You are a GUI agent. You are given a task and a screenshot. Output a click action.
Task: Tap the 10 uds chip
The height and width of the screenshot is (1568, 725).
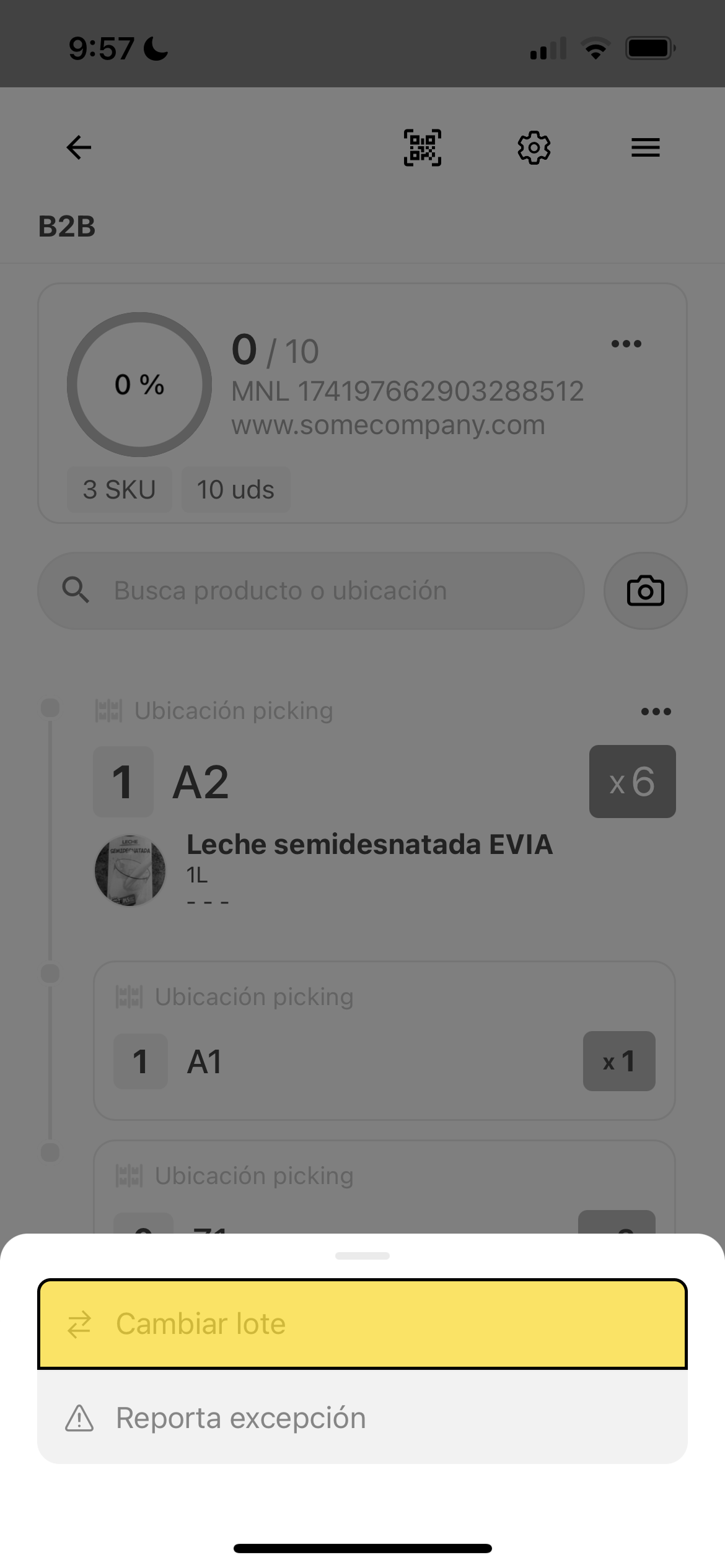235,489
